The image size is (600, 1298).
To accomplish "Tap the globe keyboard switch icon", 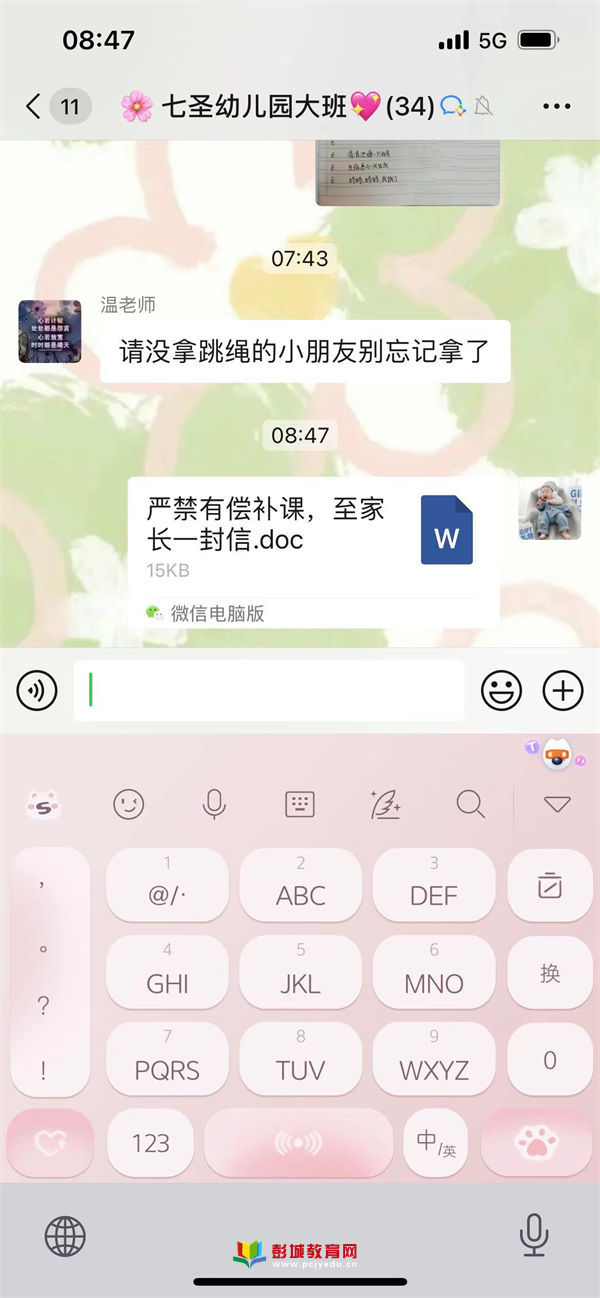I will (65, 1236).
